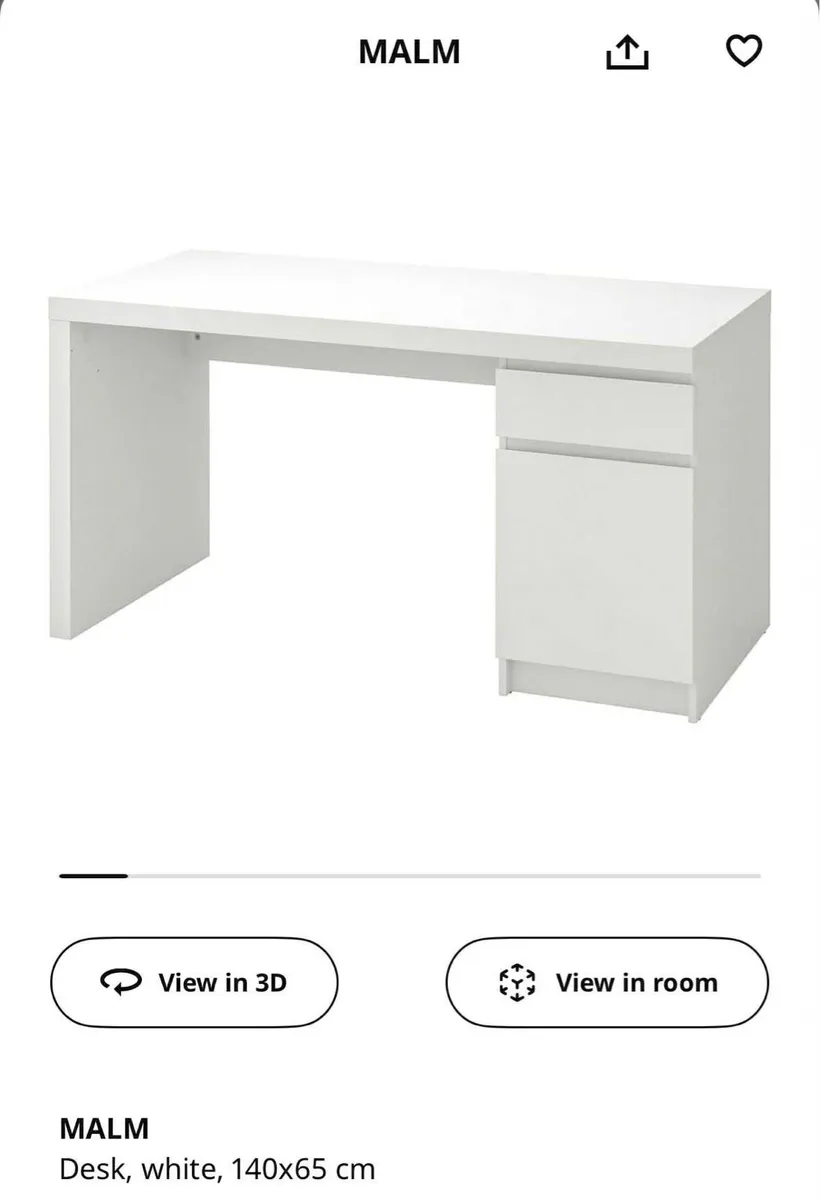820x1200 pixels.
Task: Open sharing options via upload arrow icon
Action: (627, 52)
